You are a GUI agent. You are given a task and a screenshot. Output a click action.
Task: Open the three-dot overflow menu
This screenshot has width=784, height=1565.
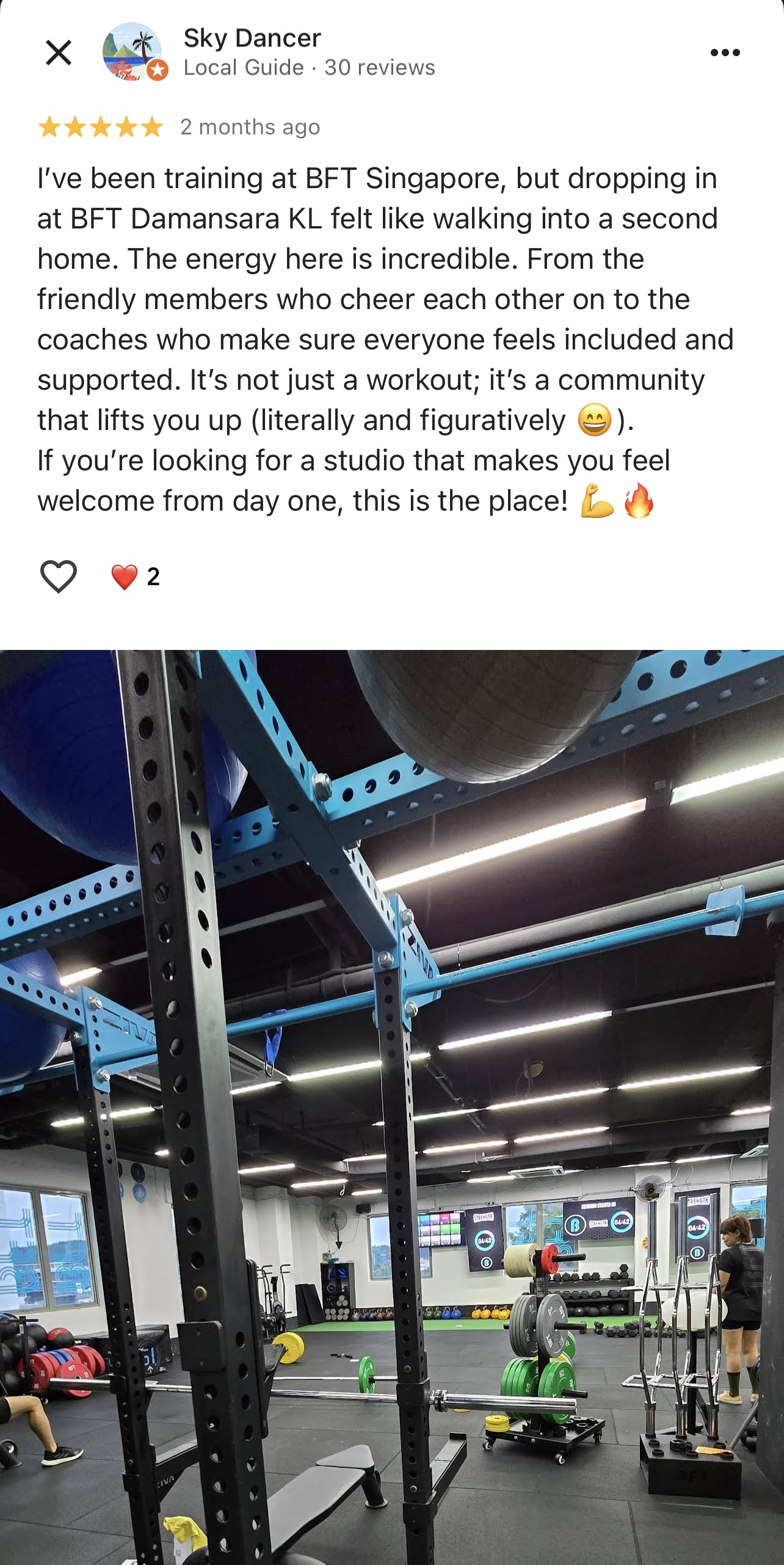(x=725, y=53)
